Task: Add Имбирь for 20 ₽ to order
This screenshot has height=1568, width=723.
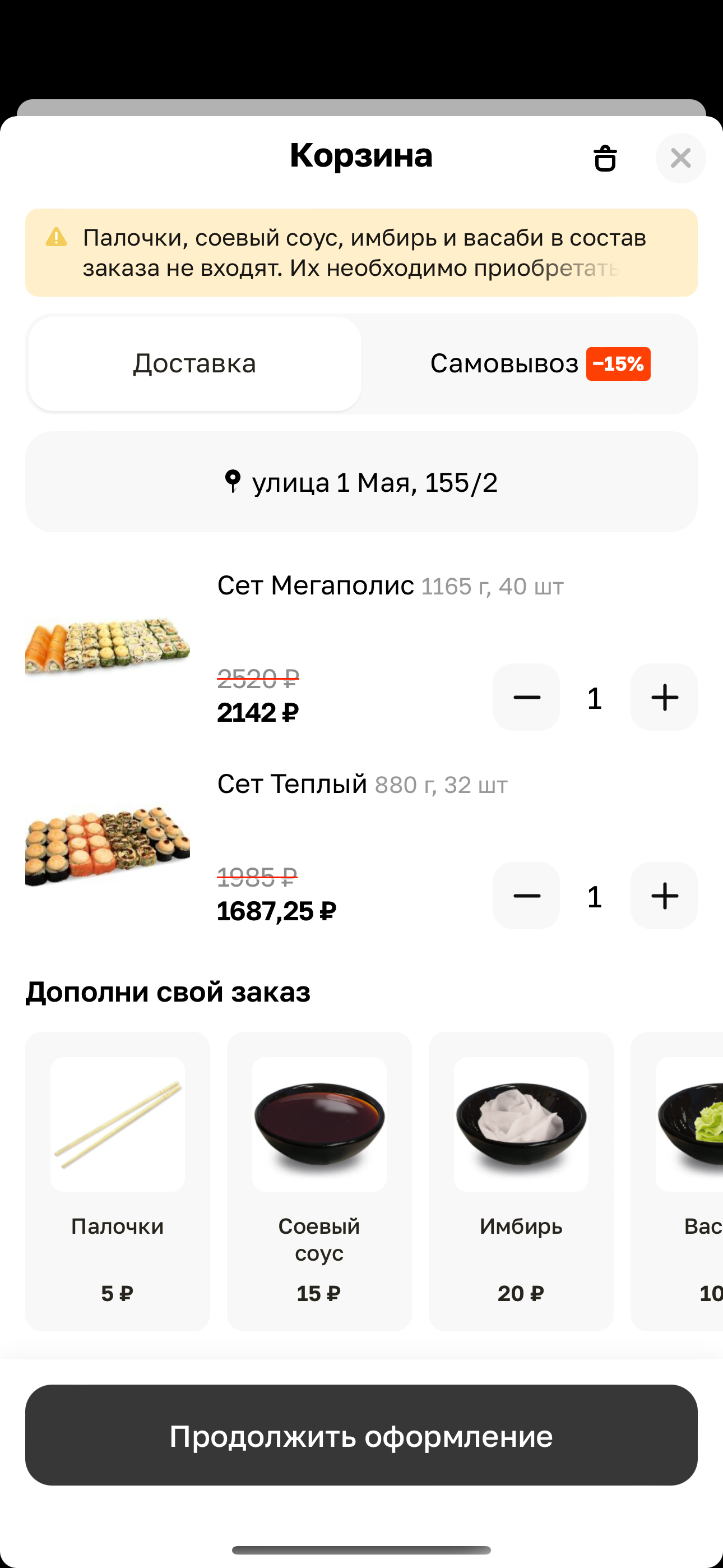Action: click(x=521, y=1181)
